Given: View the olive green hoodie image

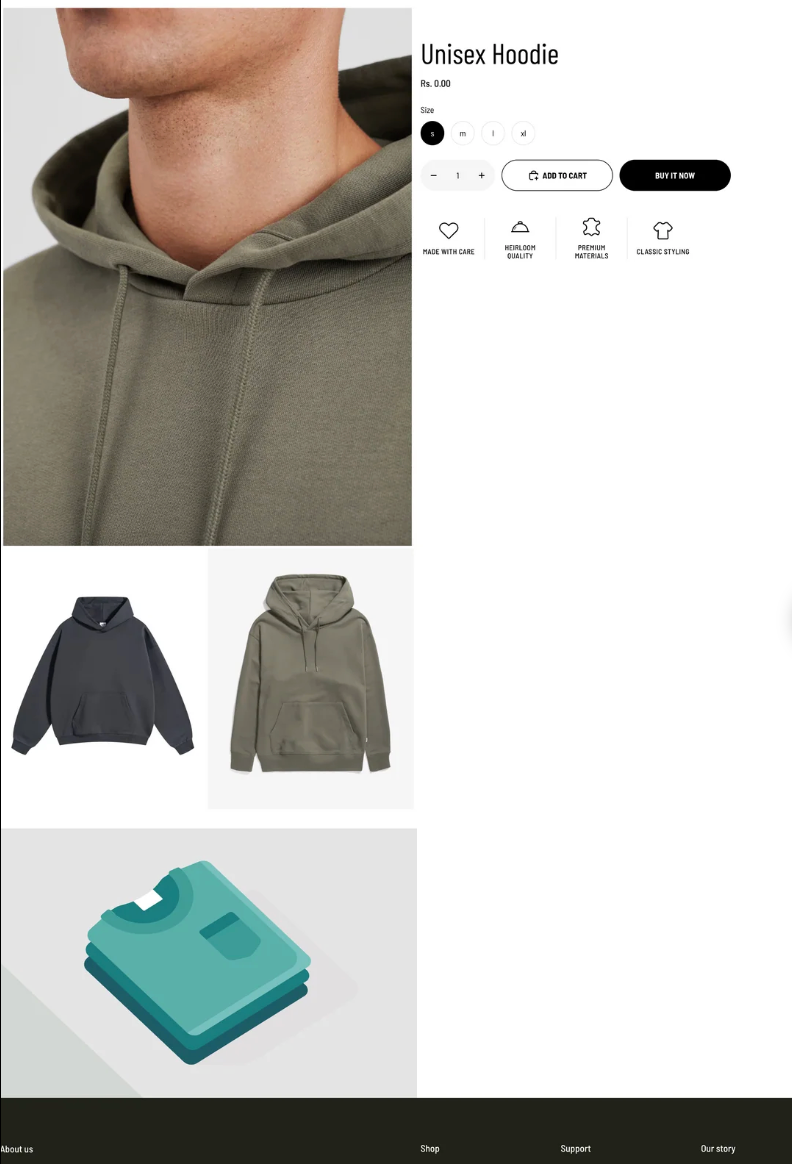Looking at the screenshot, I should click(310, 677).
